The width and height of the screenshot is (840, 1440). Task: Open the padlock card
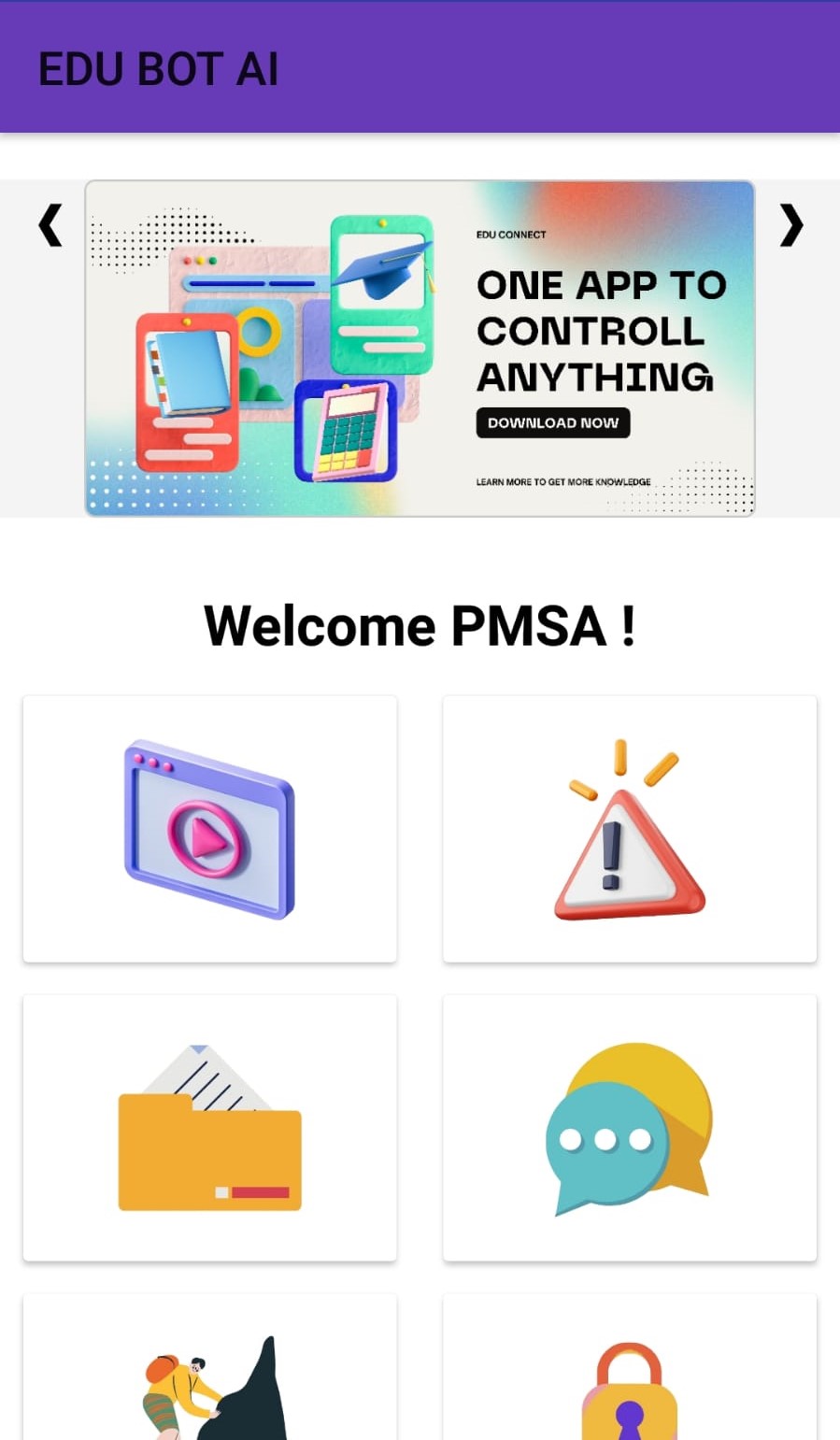click(x=630, y=1367)
